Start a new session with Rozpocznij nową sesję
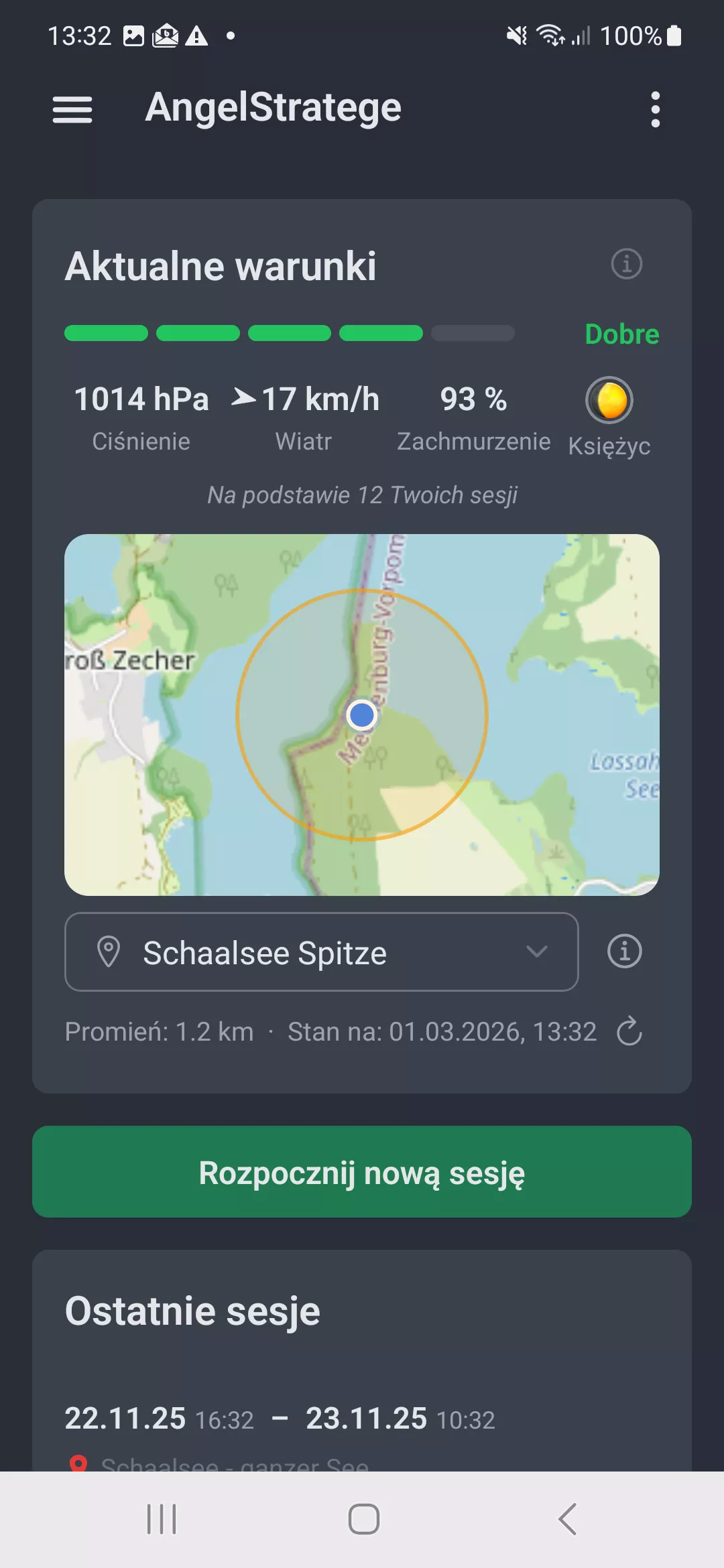The height and width of the screenshot is (1568, 724). point(362,1172)
